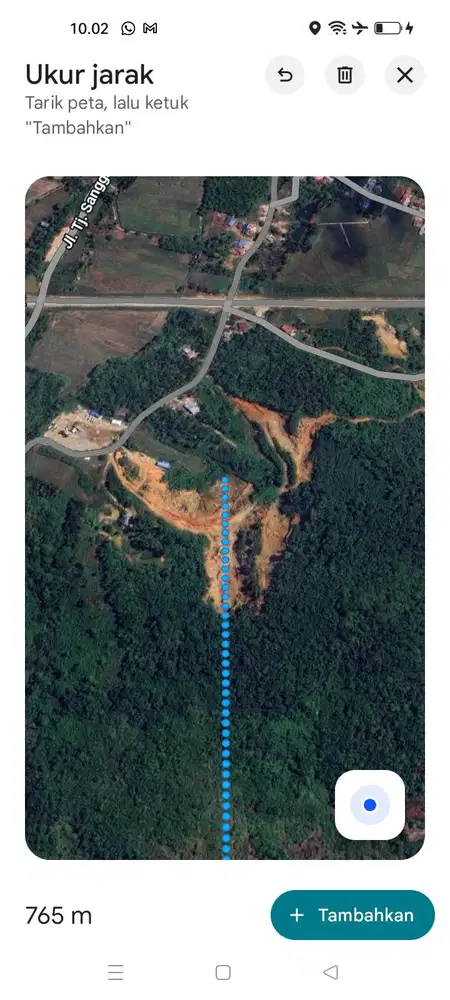
Task: Undo the last measurement point
Action: coord(285,75)
